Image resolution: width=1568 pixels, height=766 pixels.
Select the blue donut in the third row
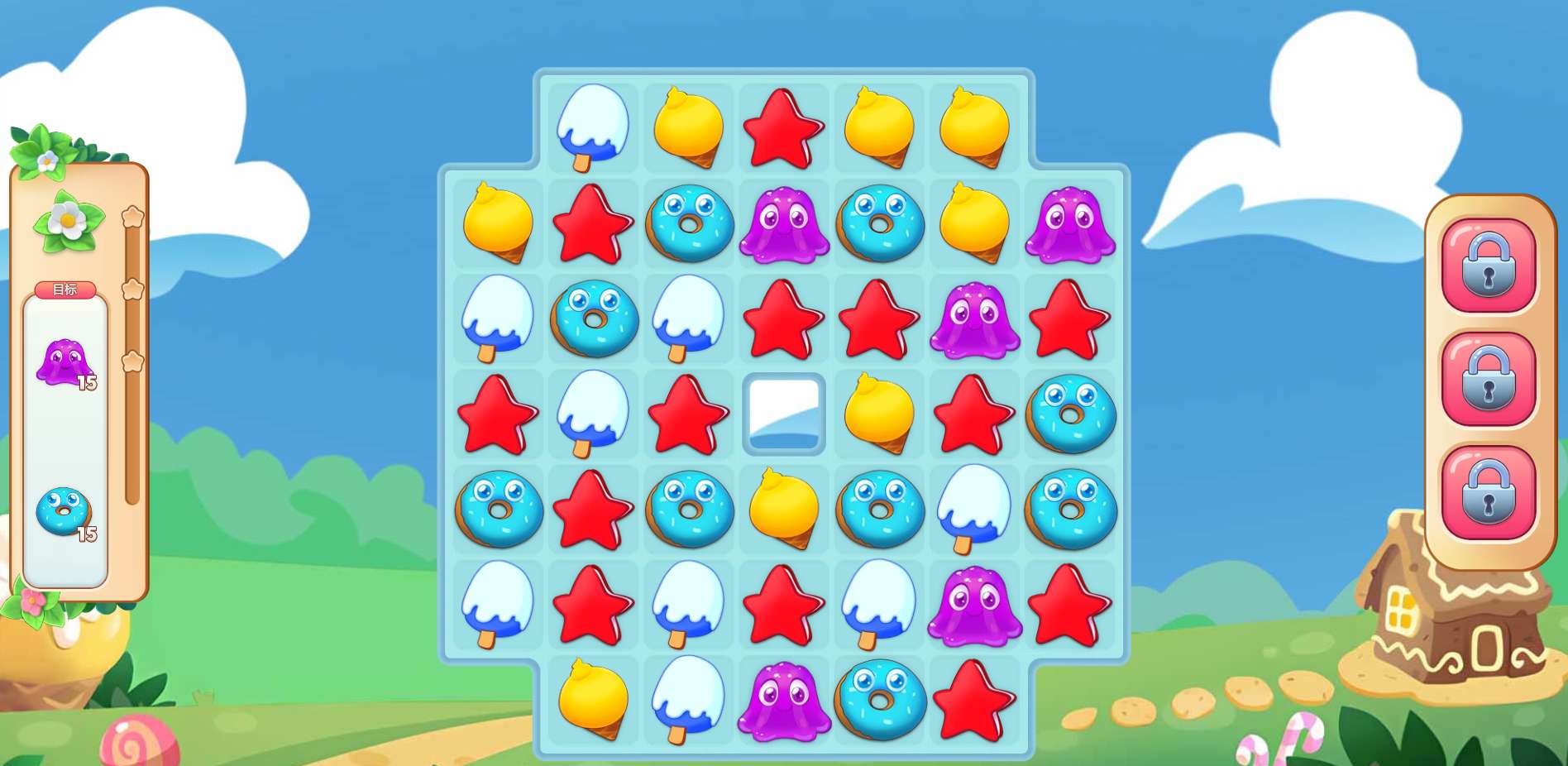coord(594,318)
